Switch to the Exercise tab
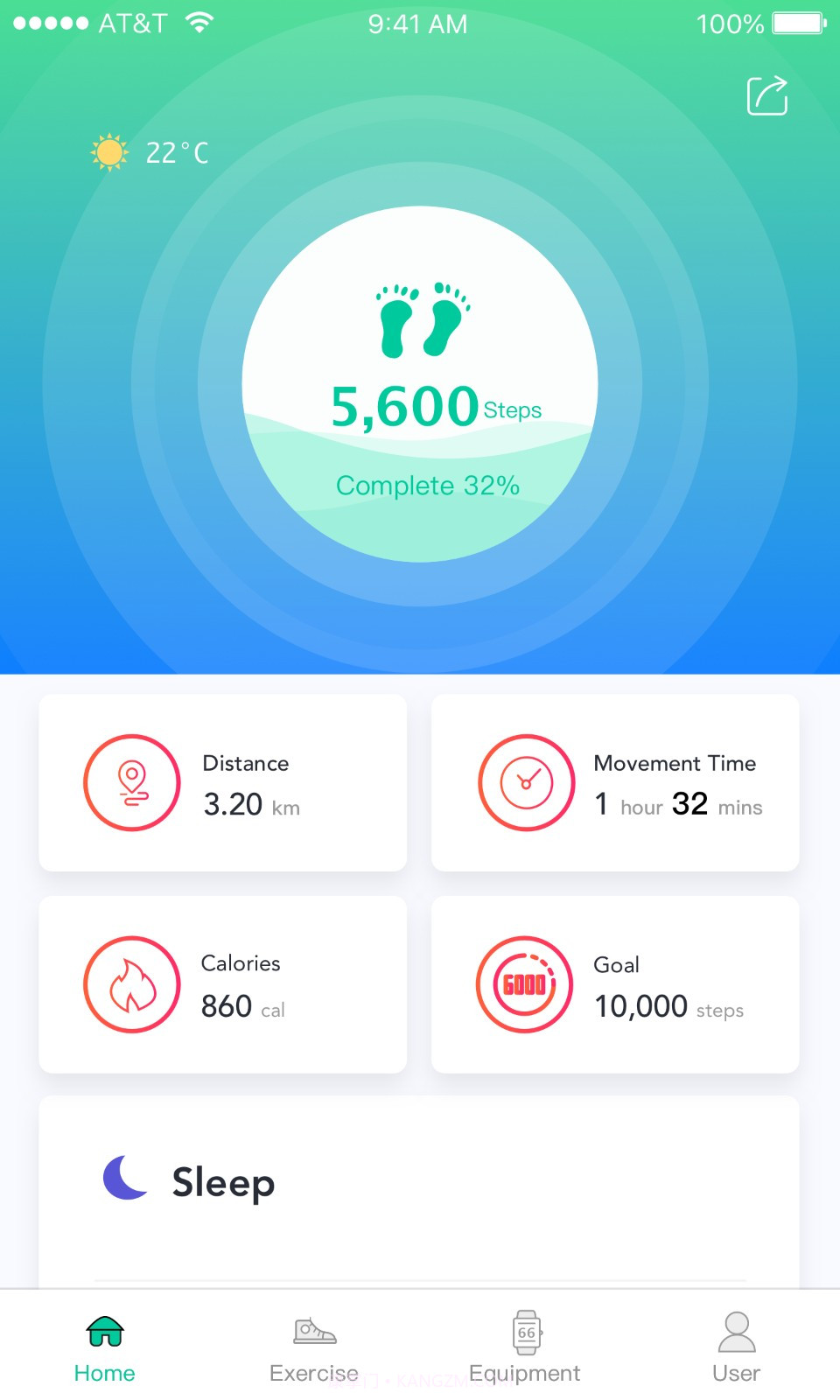Screen dimensions: 840x1400 click(x=314, y=1347)
